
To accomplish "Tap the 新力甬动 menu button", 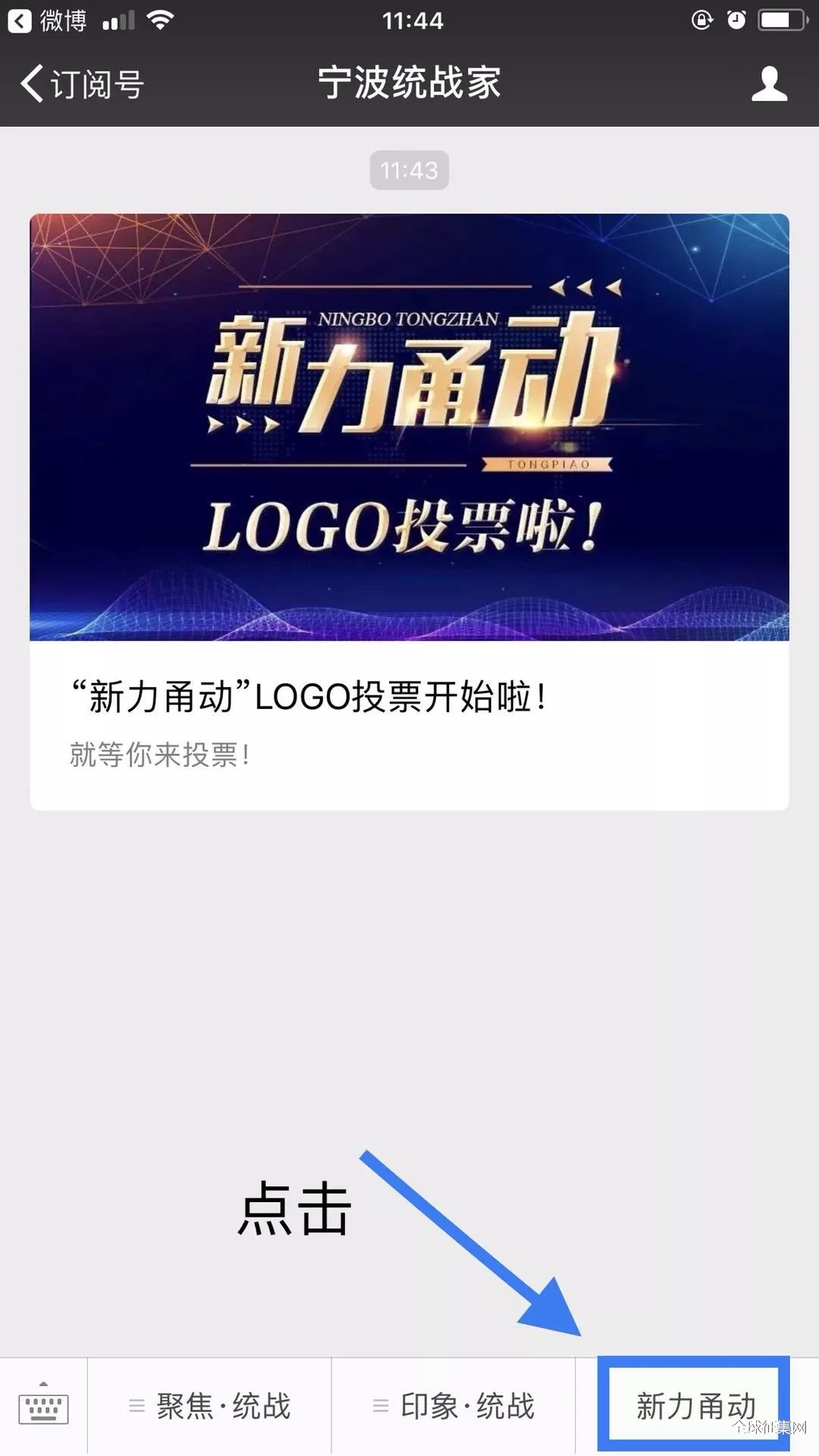I will (695, 1407).
